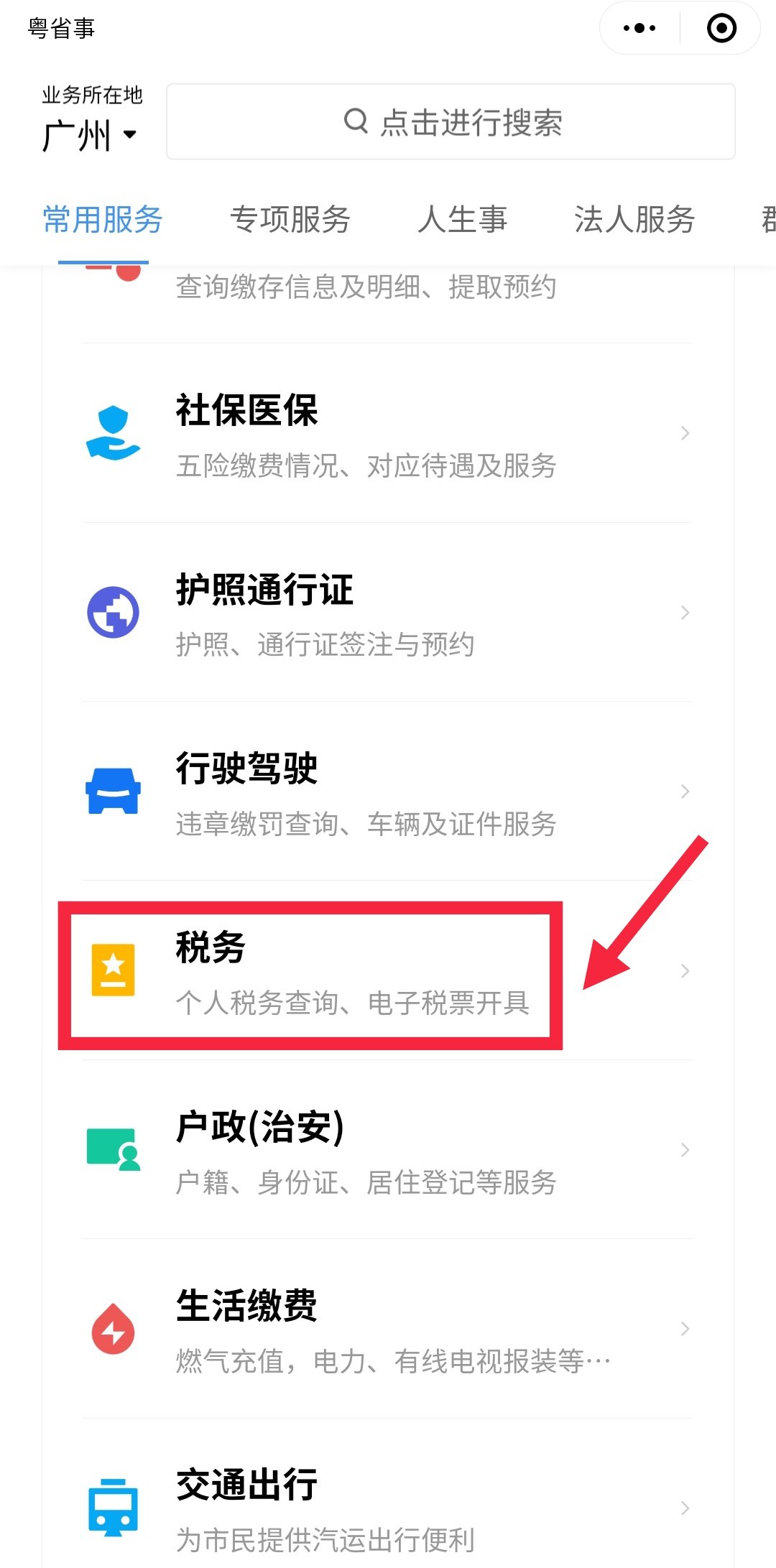Open 社保医保 services
776x1568 pixels.
click(388, 433)
